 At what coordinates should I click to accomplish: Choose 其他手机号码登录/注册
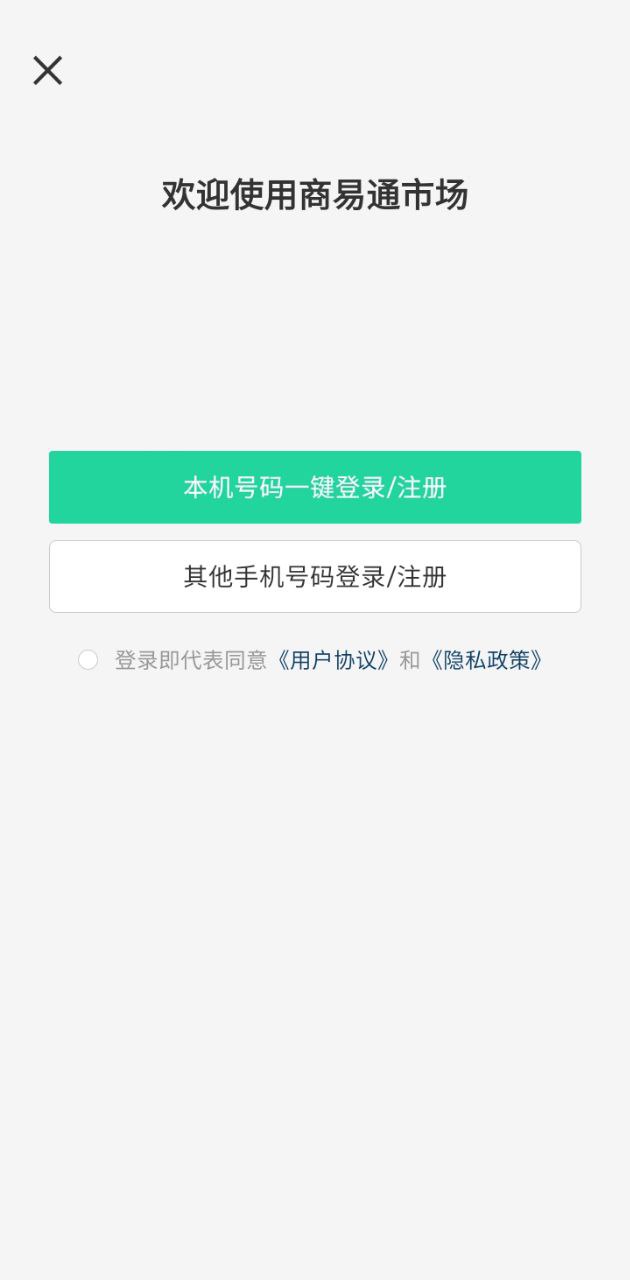point(315,577)
